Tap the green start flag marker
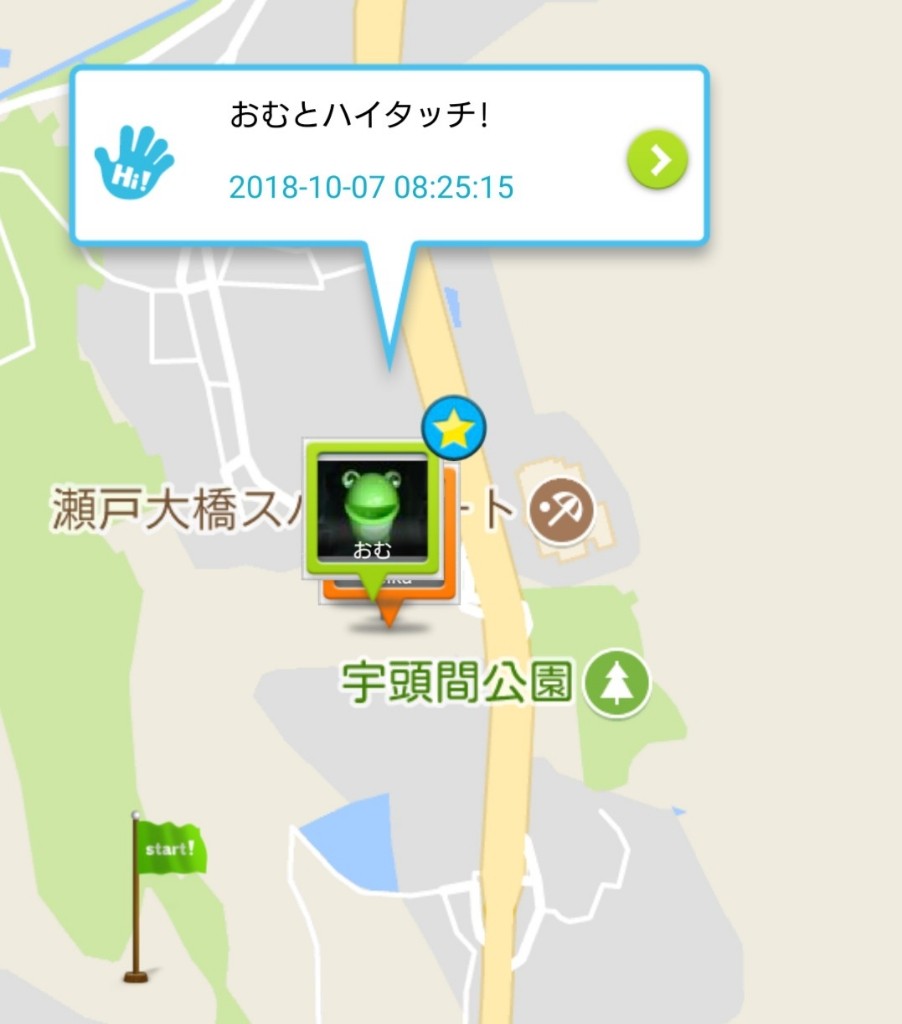This screenshot has width=902, height=1024. (x=168, y=851)
